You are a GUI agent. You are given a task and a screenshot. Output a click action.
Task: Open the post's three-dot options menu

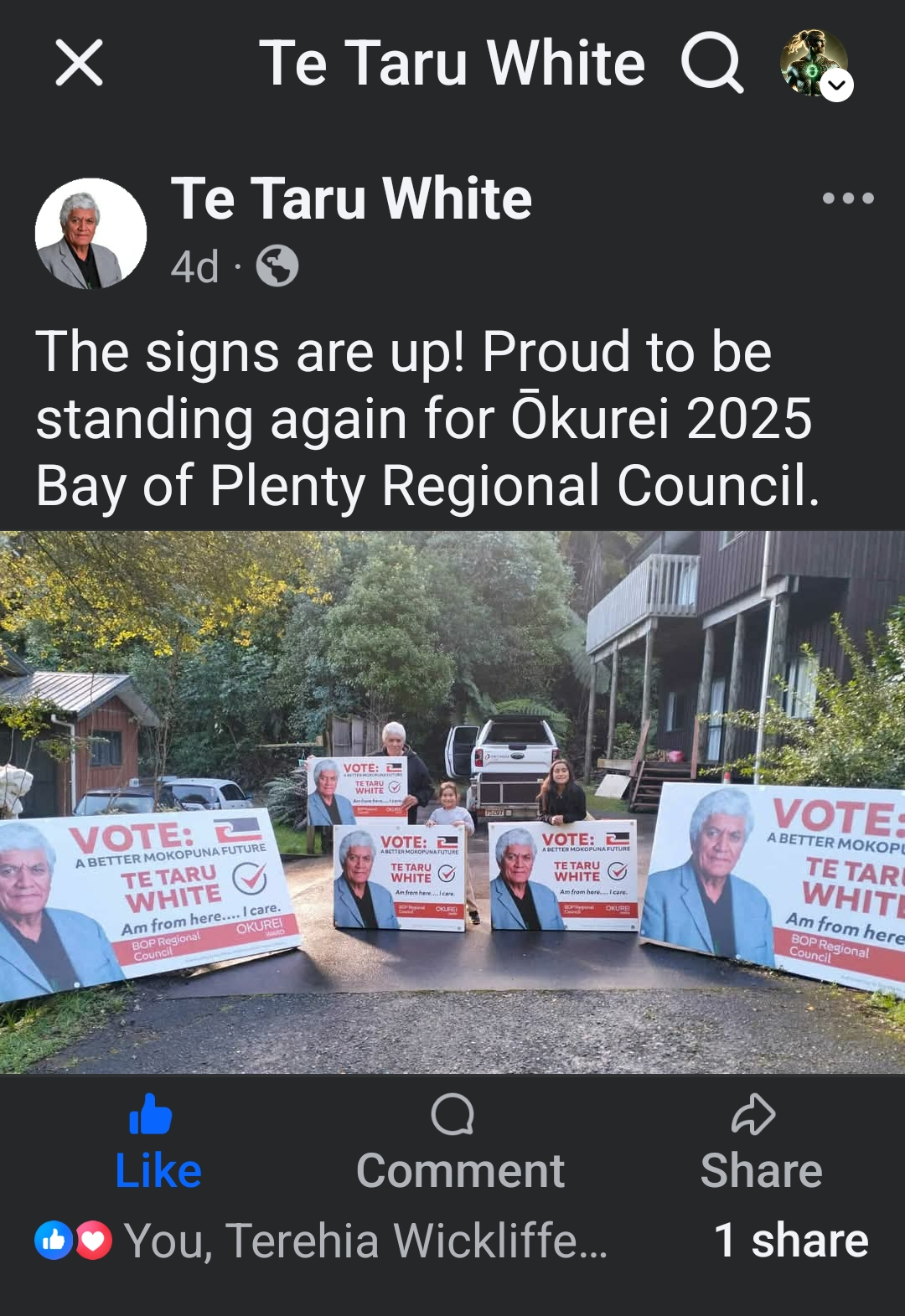[x=847, y=199]
